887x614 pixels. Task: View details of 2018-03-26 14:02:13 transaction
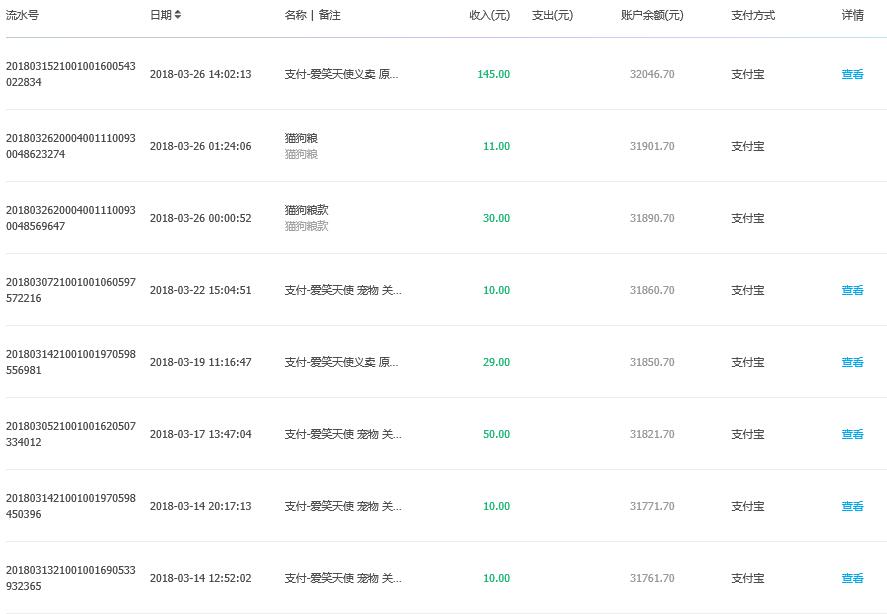point(852,74)
